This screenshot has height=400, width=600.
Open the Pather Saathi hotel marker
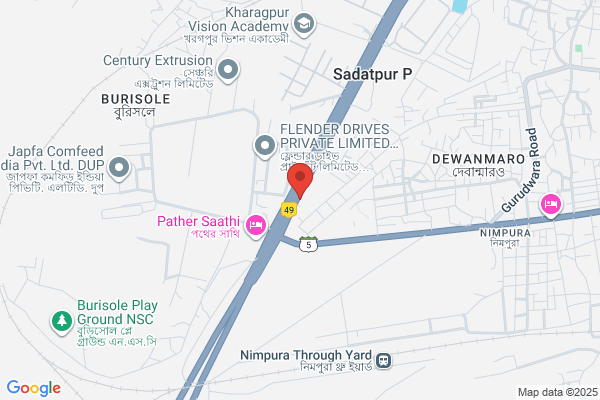coord(256,226)
